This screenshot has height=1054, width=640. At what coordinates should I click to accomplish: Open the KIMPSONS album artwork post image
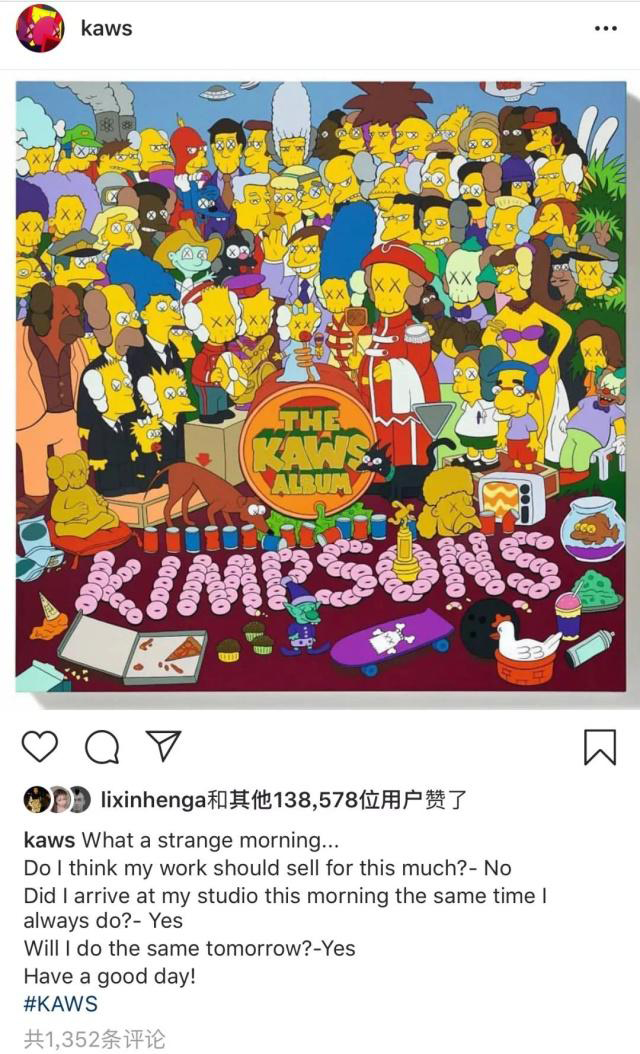click(x=320, y=385)
